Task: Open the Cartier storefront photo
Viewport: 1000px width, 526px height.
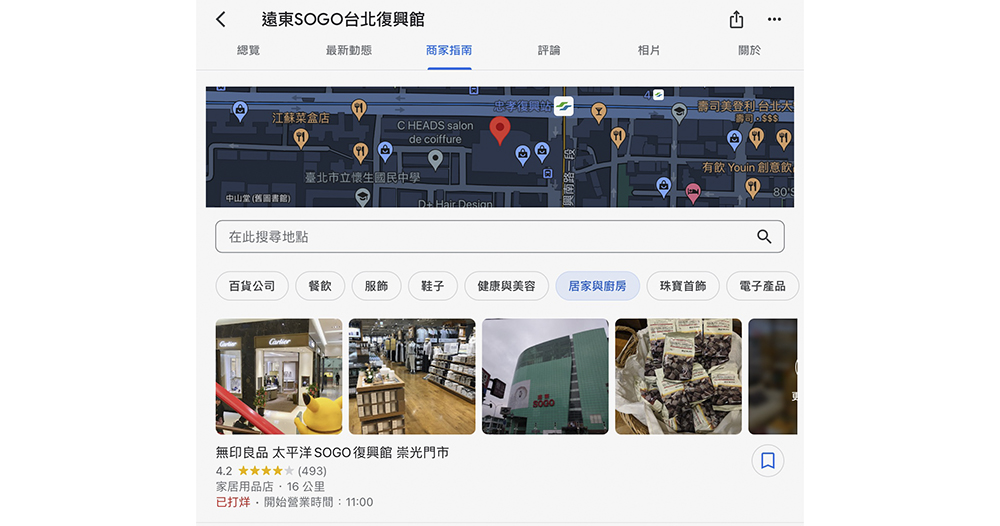Action: tap(279, 376)
